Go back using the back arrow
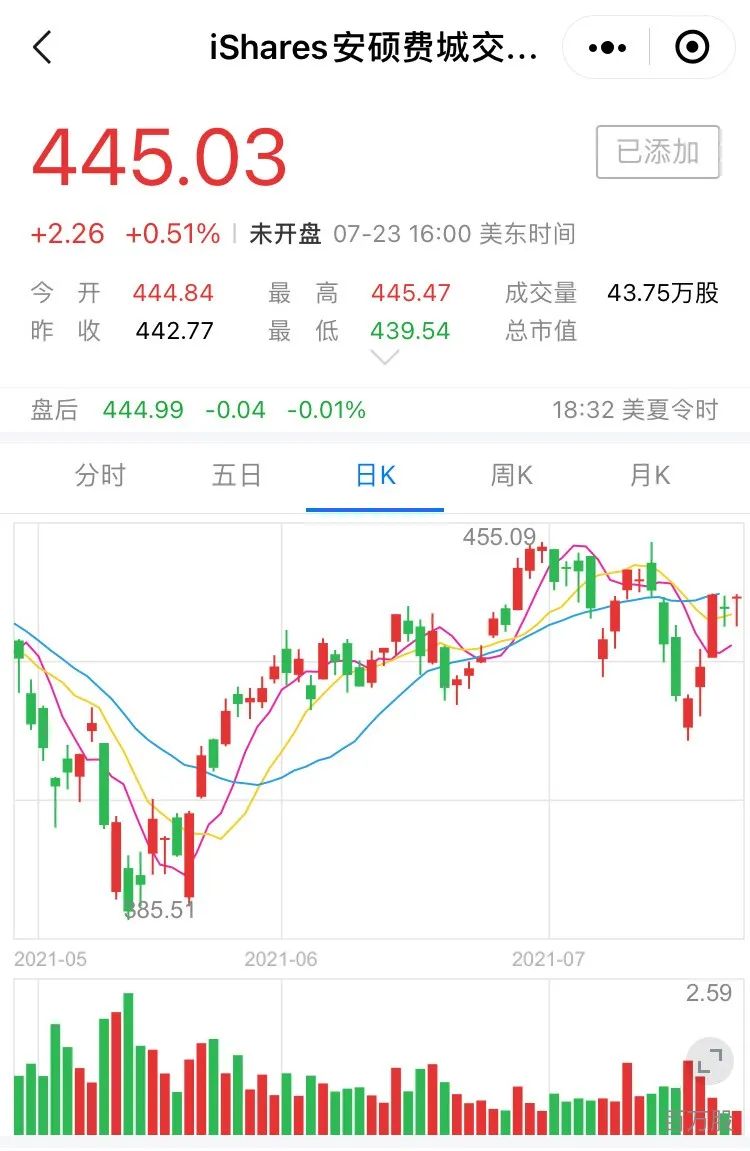 [x=42, y=47]
